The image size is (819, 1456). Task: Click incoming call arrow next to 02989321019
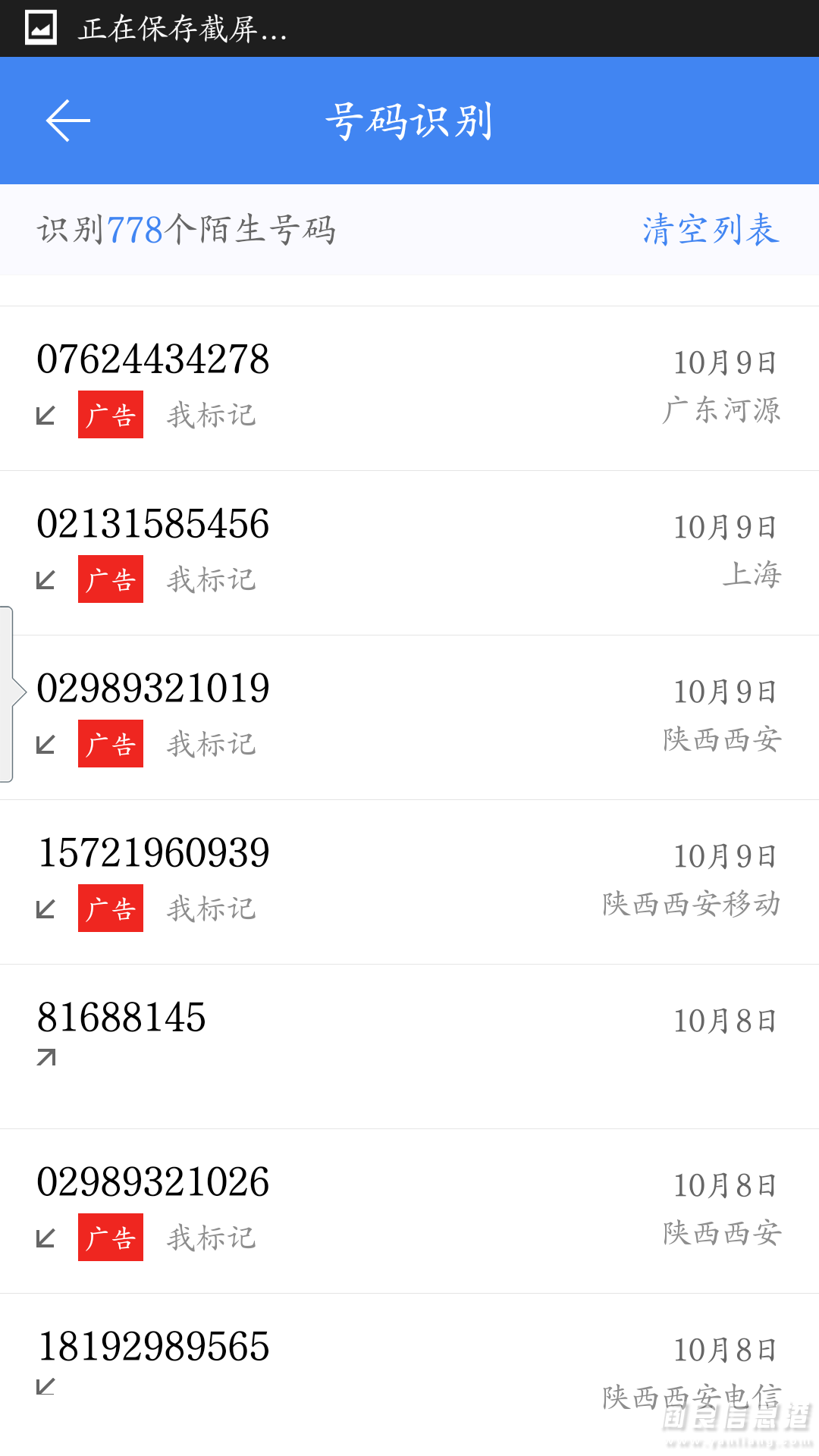click(x=45, y=743)
